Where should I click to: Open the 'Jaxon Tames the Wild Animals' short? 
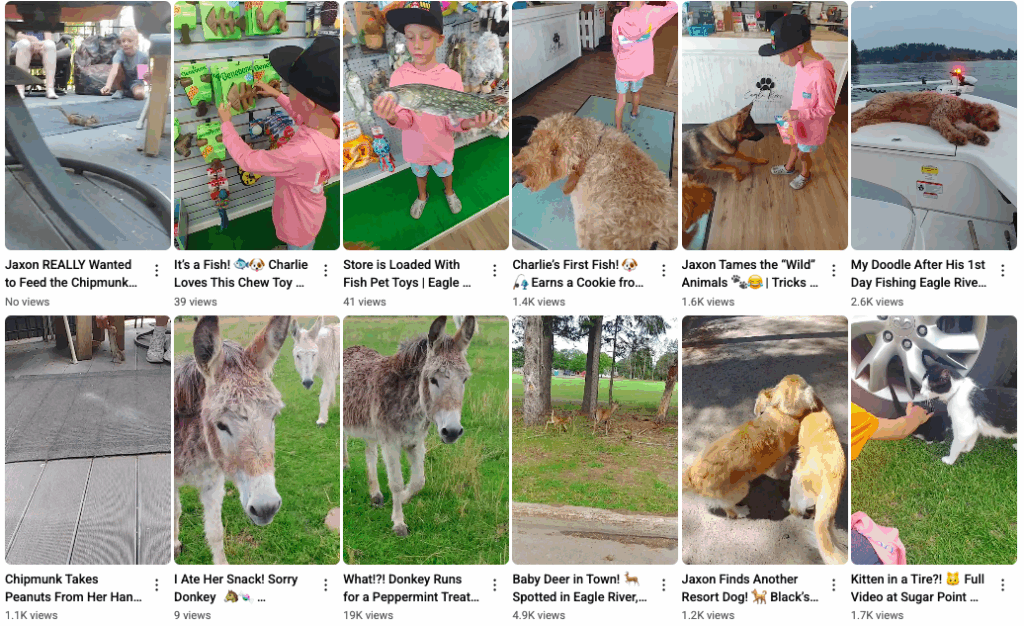764,125
